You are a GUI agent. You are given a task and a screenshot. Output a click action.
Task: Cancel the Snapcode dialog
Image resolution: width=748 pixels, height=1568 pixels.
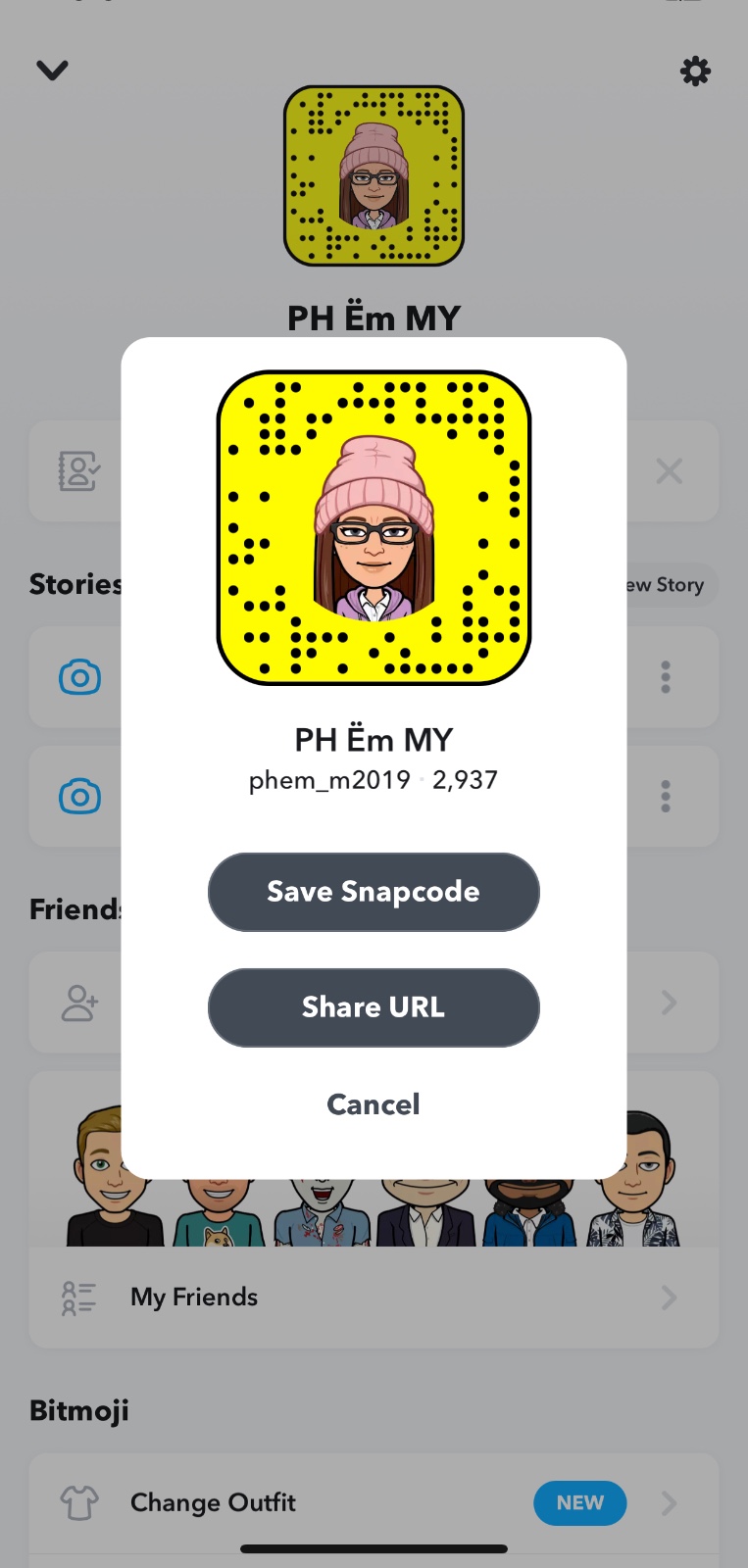coord(374,1104)
